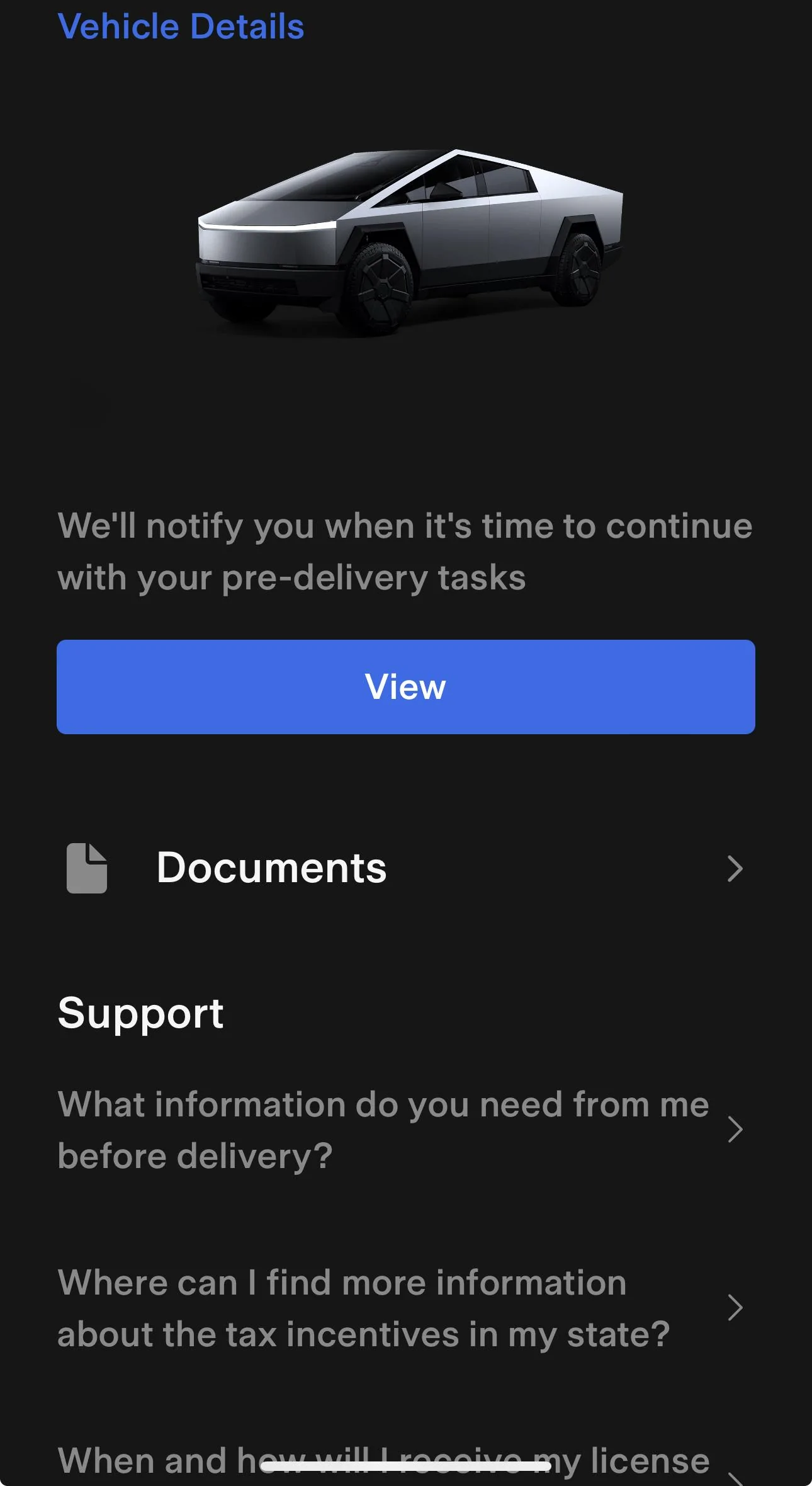Open the Documents row
Viewport: 812px width, 1486px height.
point(406,868)
